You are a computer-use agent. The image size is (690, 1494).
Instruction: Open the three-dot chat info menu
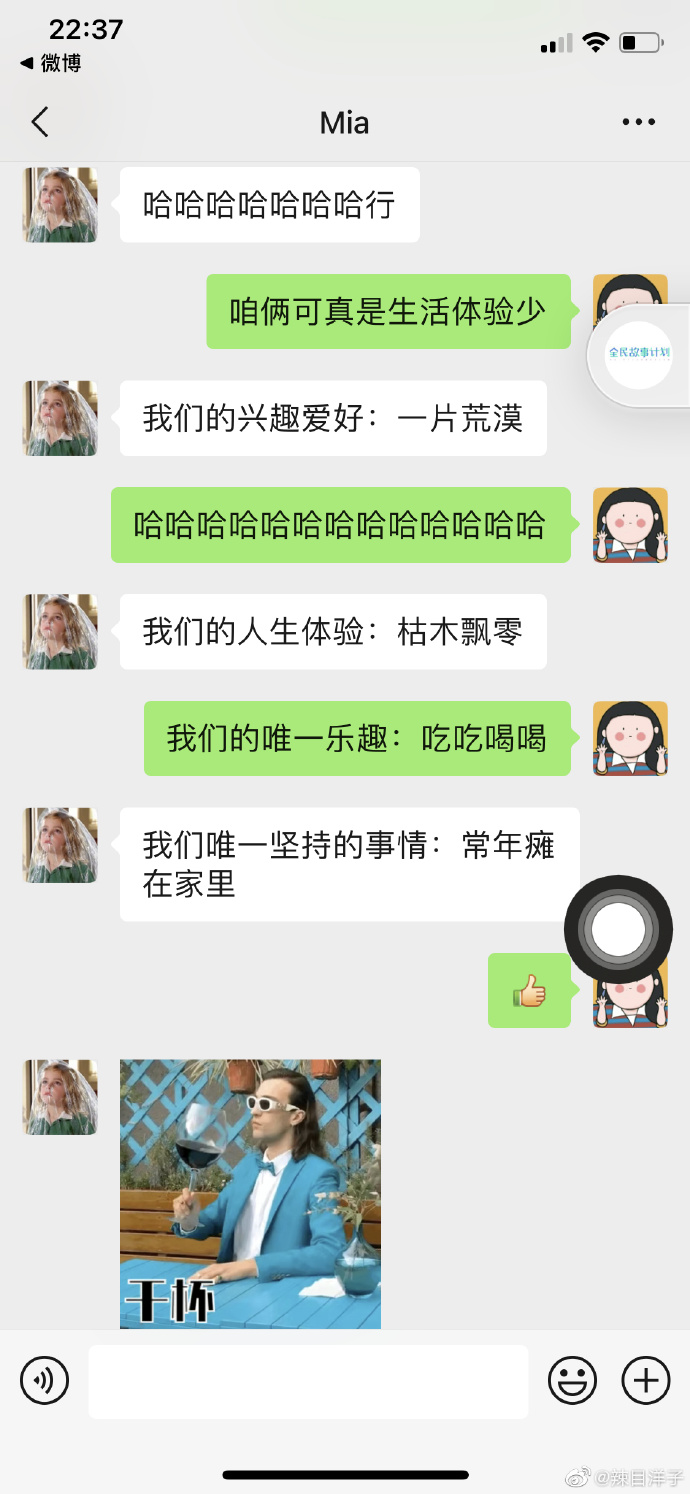click(x=638, y=123)
